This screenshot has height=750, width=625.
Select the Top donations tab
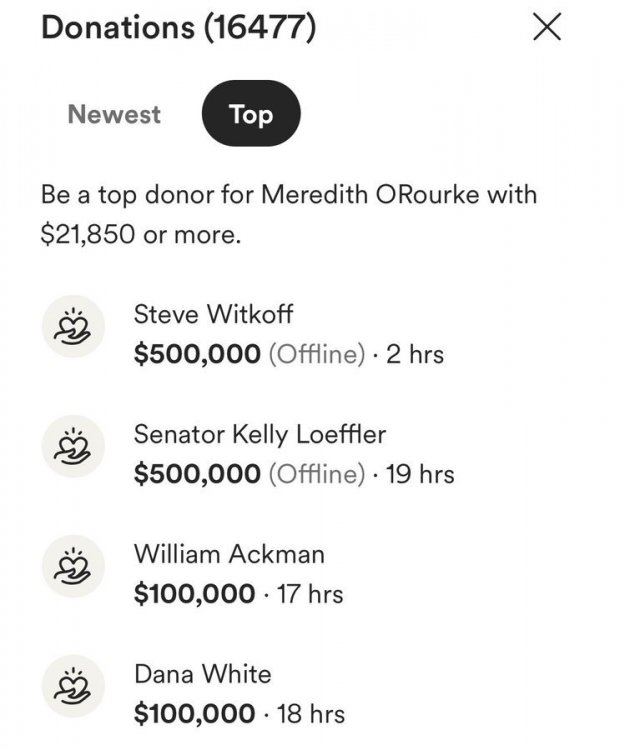[250, 114]
